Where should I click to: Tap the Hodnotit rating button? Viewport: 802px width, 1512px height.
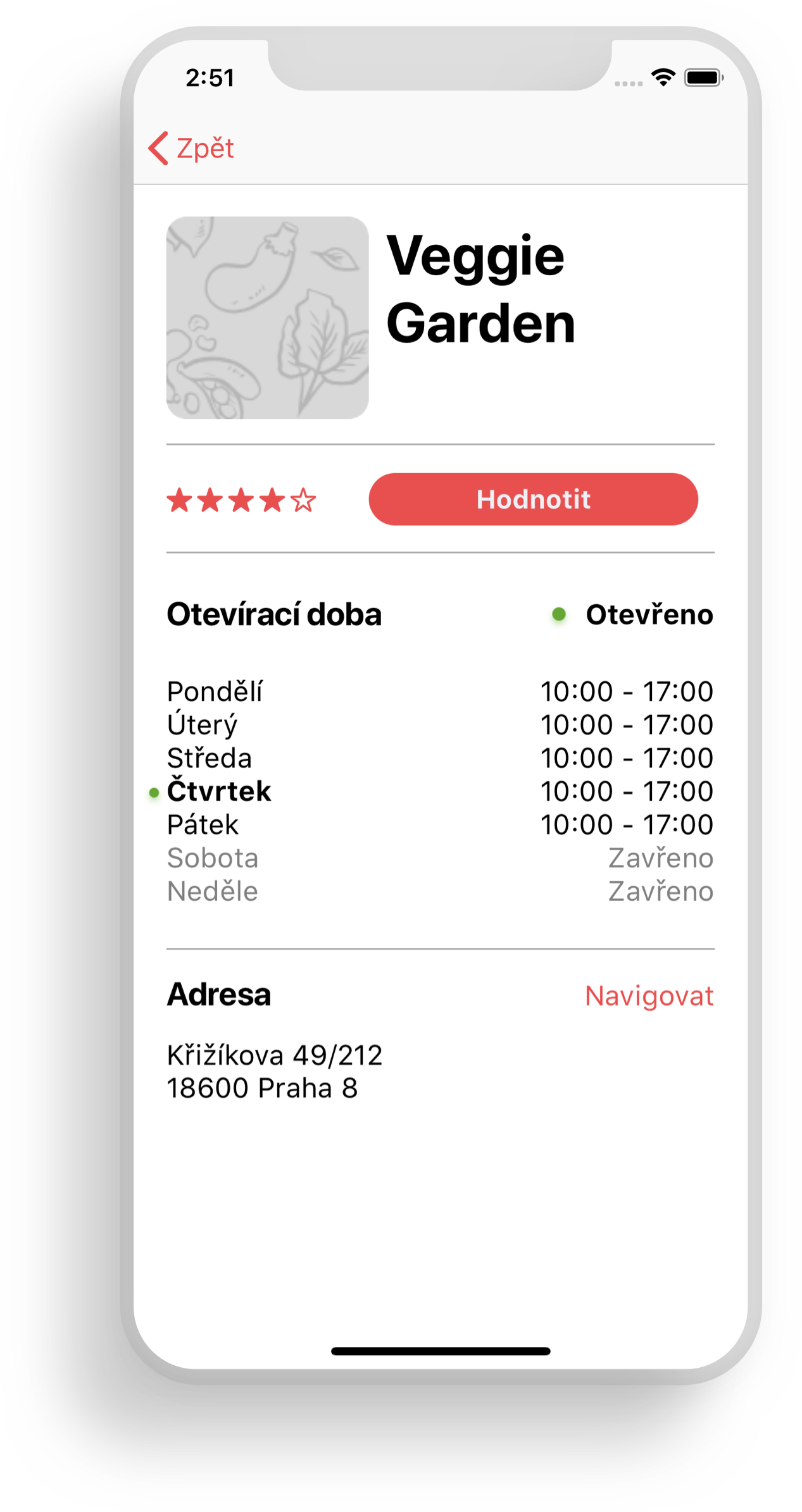[533, 499]
